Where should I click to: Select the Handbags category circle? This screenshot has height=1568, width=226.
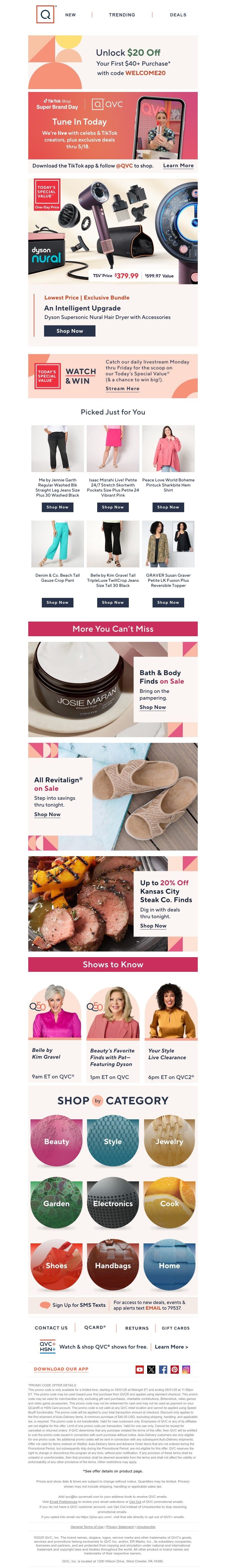coord(113,1265)
